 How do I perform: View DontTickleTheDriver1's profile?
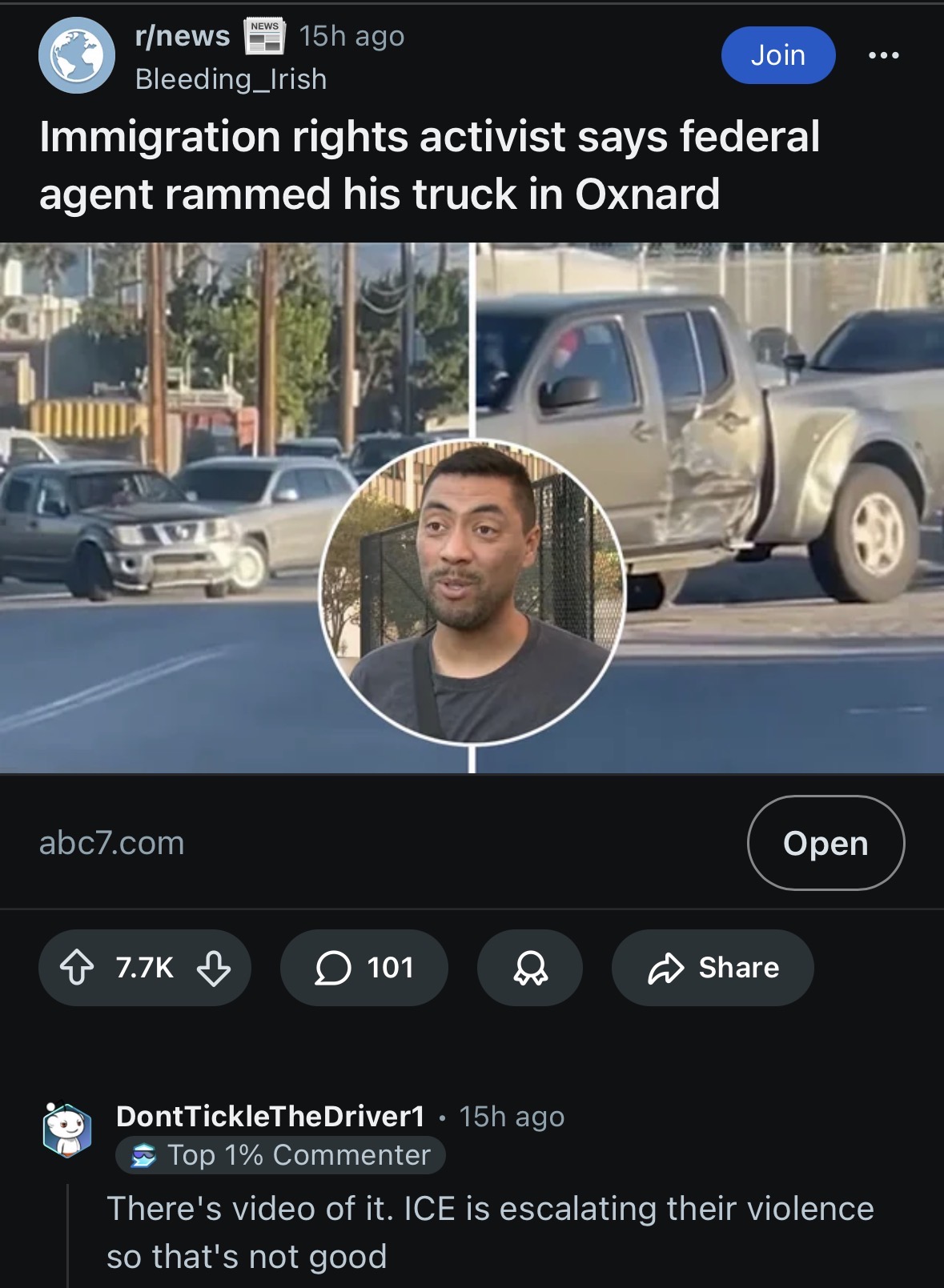pos(270,1116)
